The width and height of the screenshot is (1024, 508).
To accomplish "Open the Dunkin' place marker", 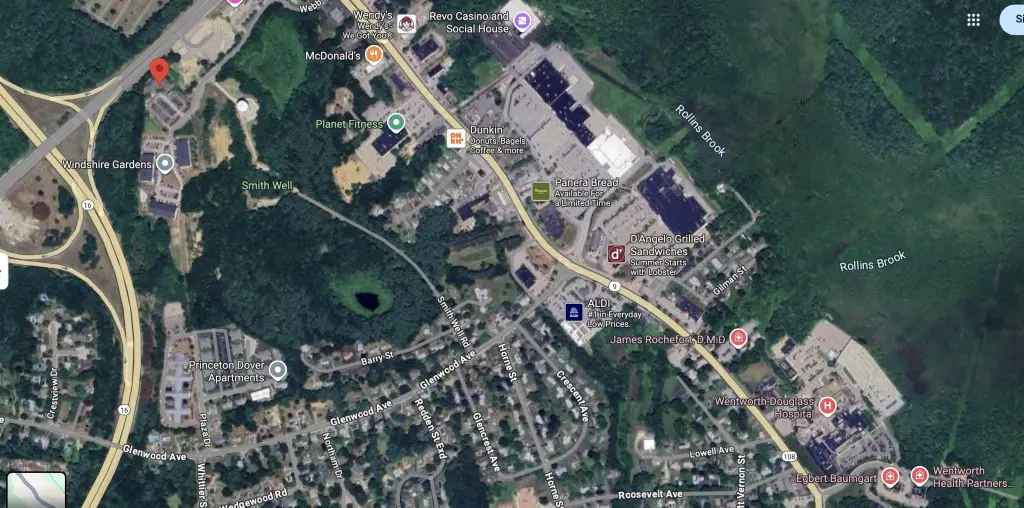I will point(455,138).
